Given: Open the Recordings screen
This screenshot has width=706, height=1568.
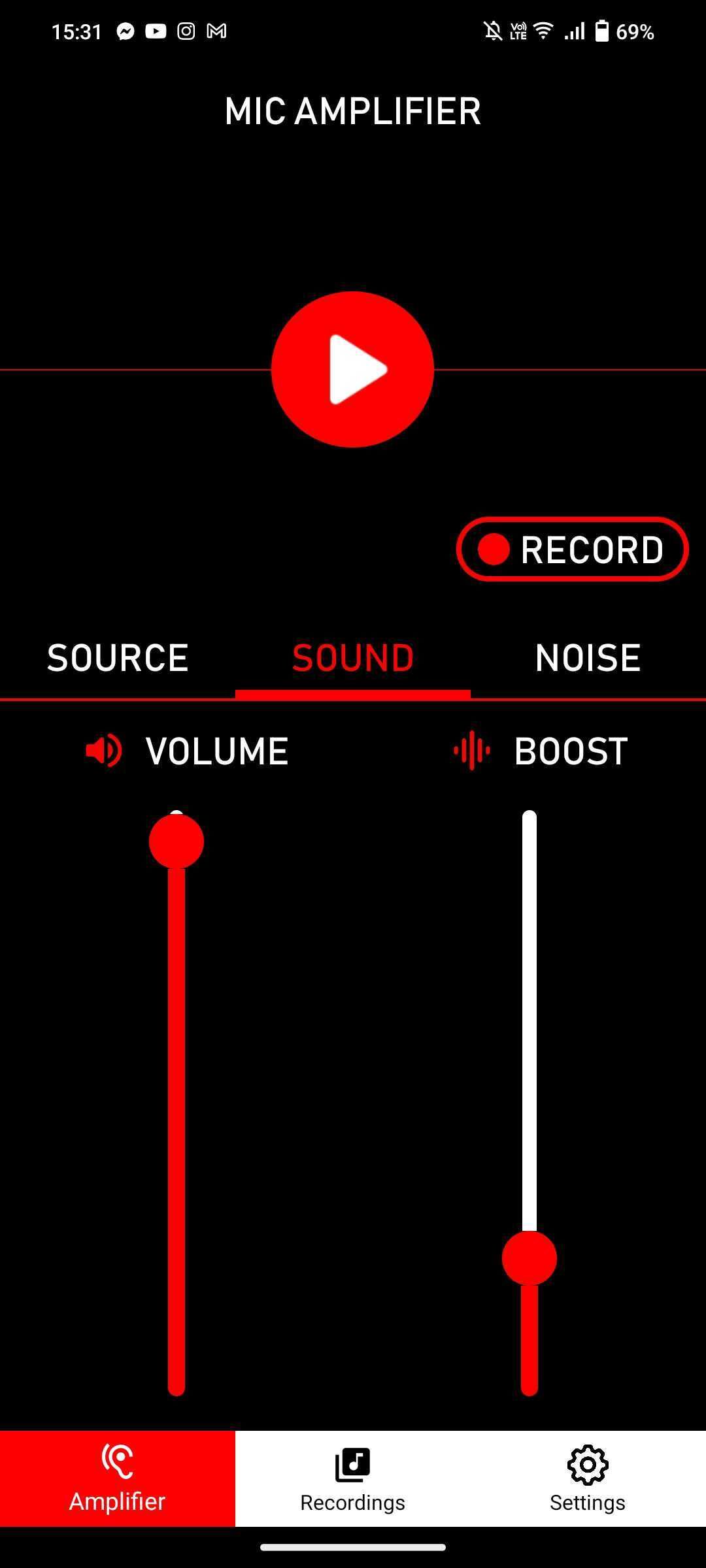Looking at the screenshot, I should click(x=352, y=1483).
